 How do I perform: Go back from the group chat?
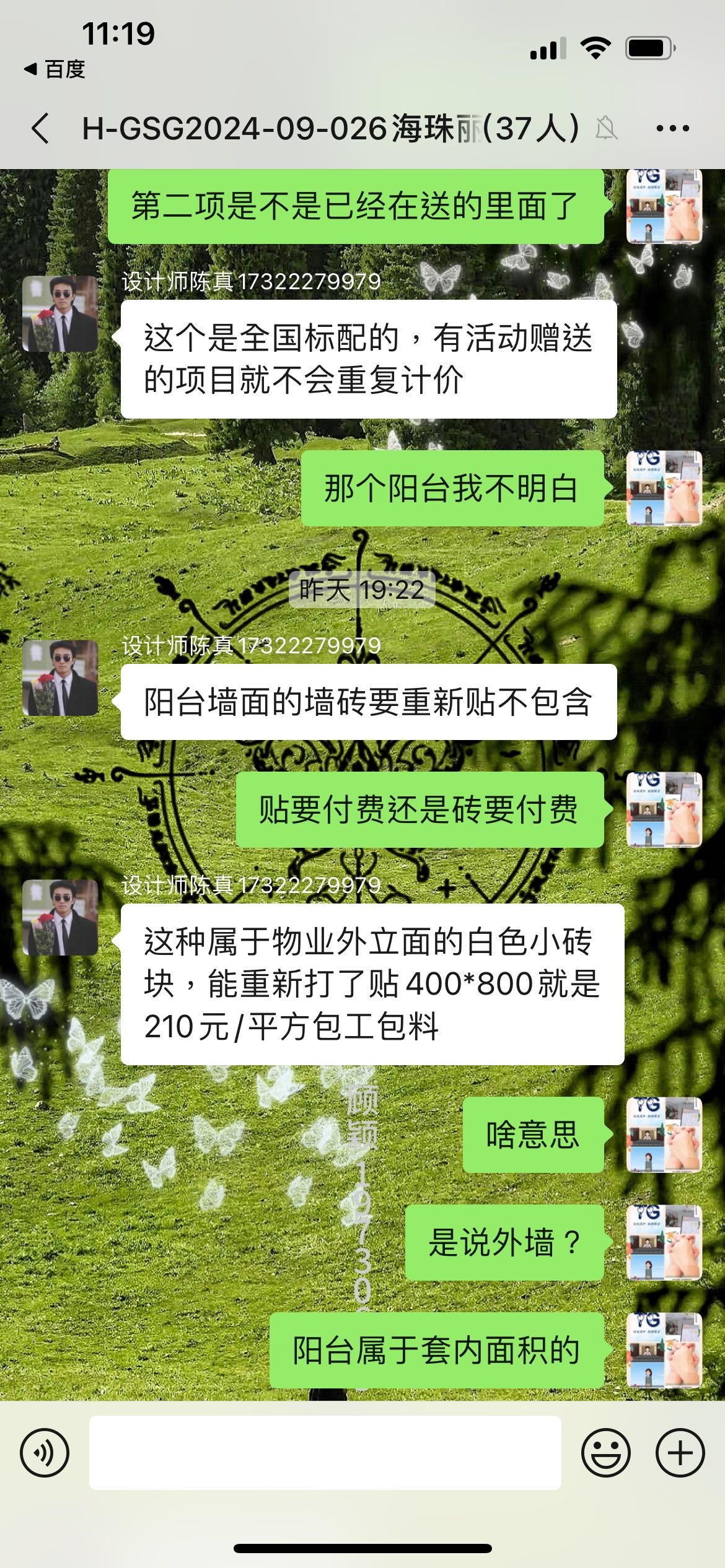click(x=41, y=129)
